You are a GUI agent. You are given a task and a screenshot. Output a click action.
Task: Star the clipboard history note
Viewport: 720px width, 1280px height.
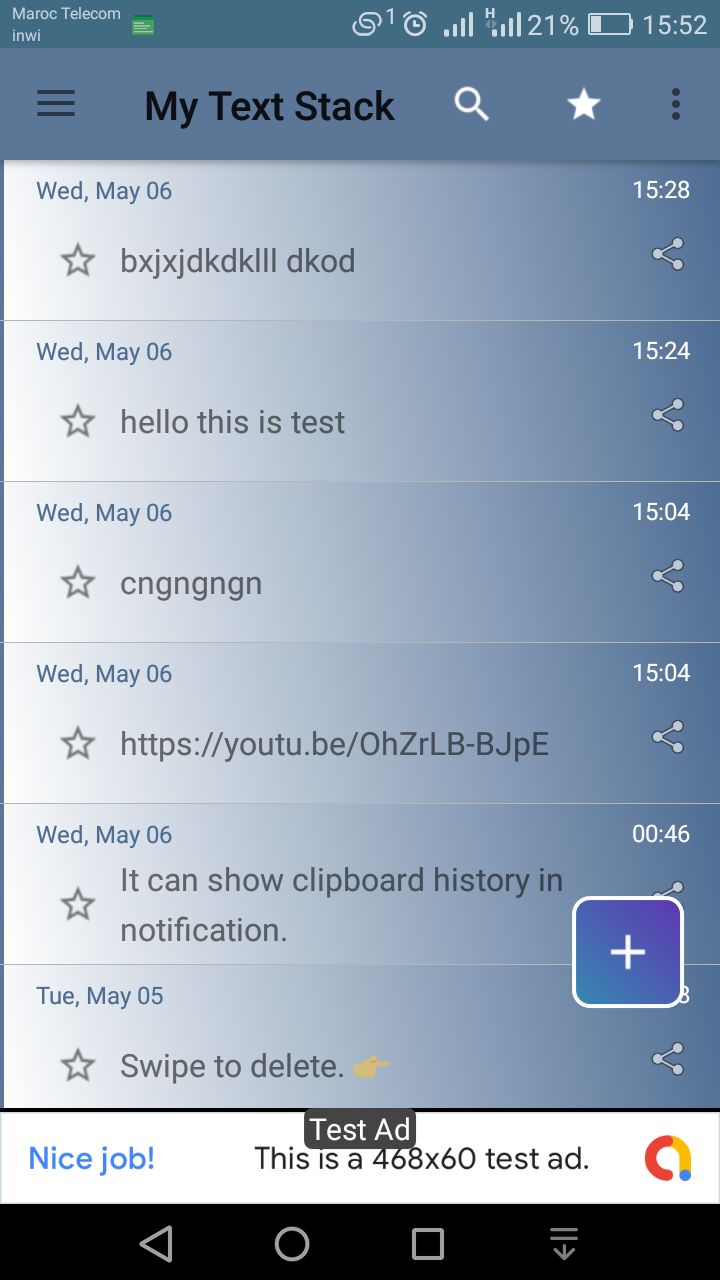tap(78, 905)
